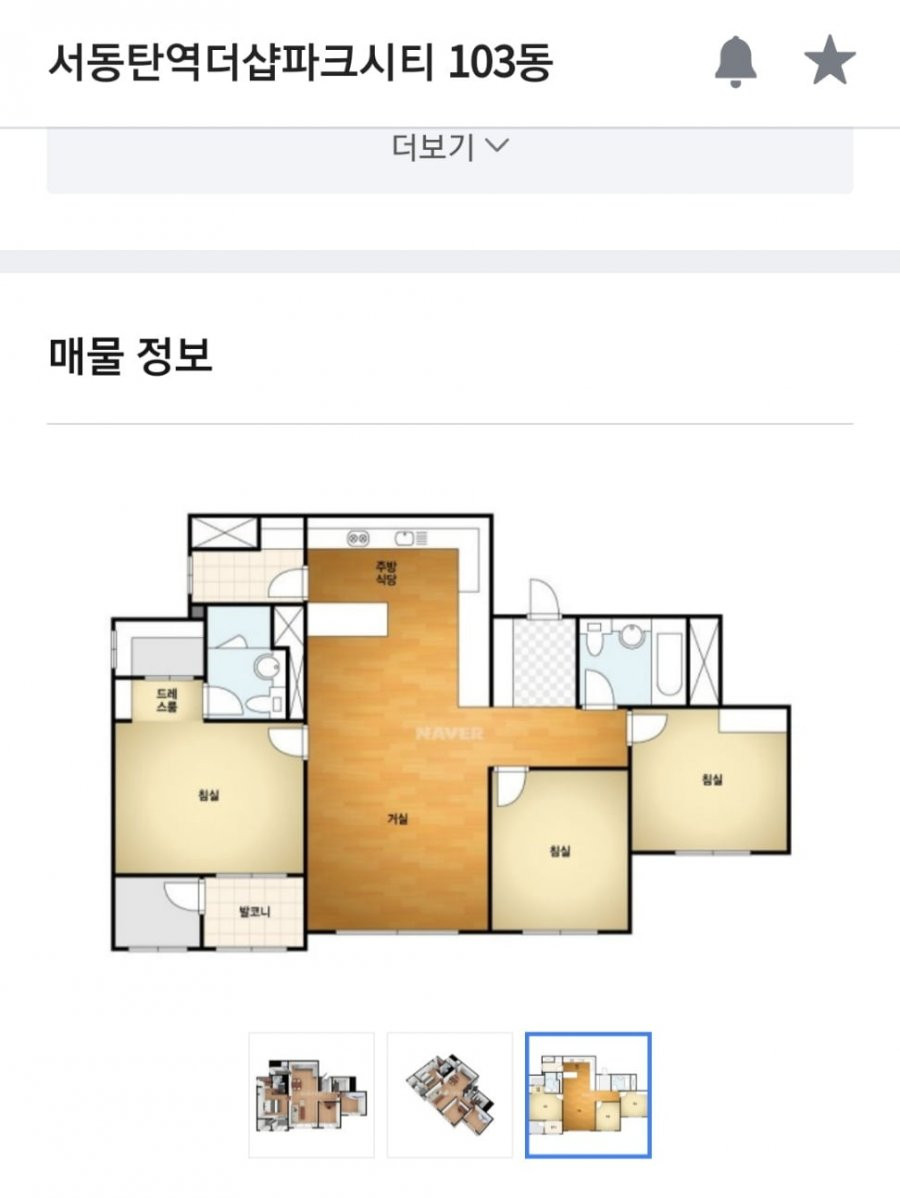Select the second 3D floor plan thumbnail

click(450, 1095)
